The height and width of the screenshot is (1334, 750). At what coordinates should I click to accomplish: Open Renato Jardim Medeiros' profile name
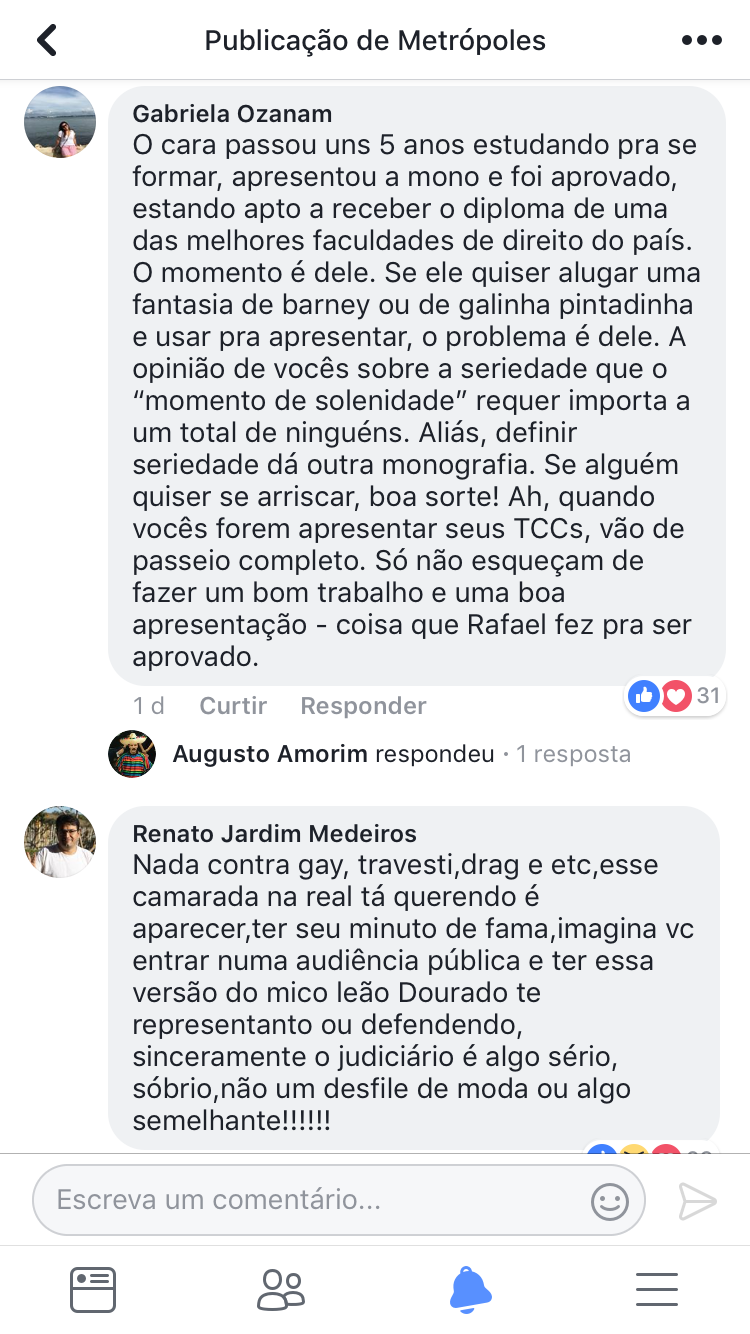(274, 833)
